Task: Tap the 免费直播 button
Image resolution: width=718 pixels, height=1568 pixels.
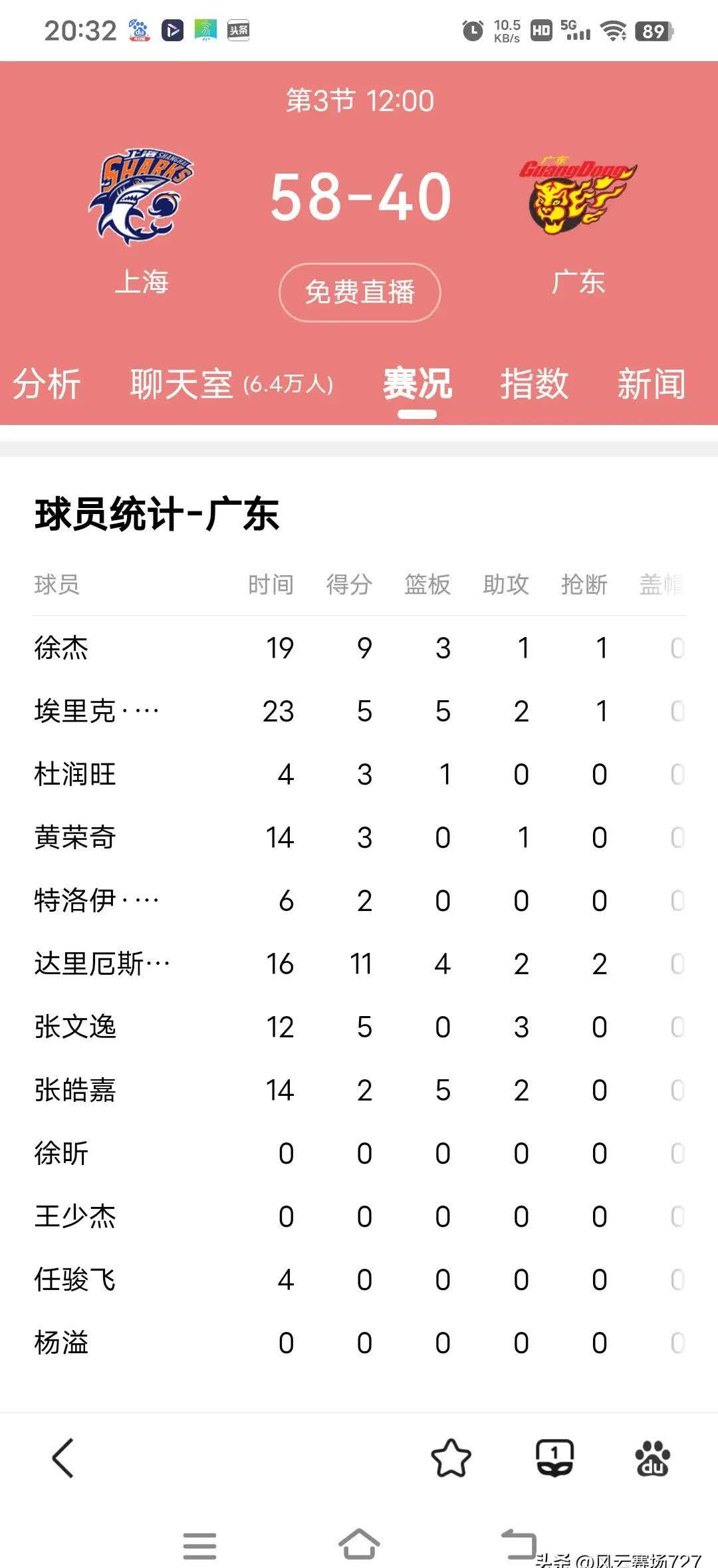Action: tap(360, 293)
